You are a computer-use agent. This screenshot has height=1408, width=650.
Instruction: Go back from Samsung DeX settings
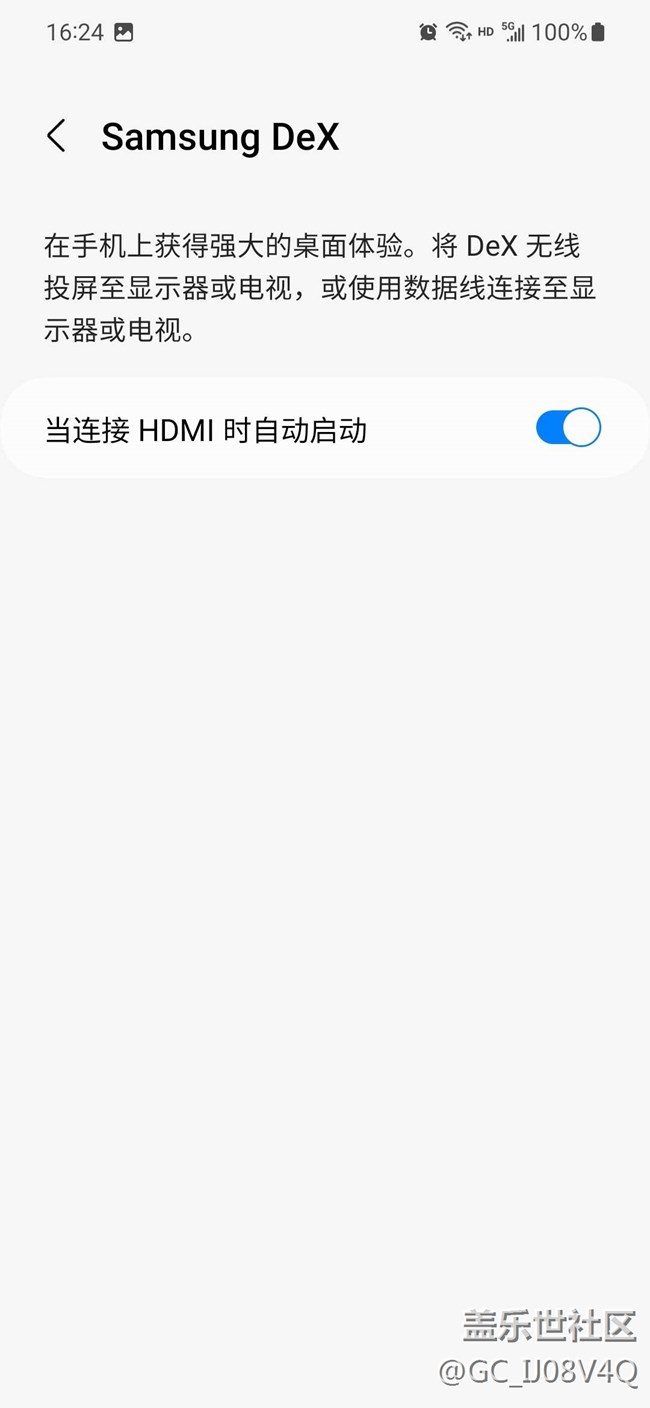click(x=57, y=136)
